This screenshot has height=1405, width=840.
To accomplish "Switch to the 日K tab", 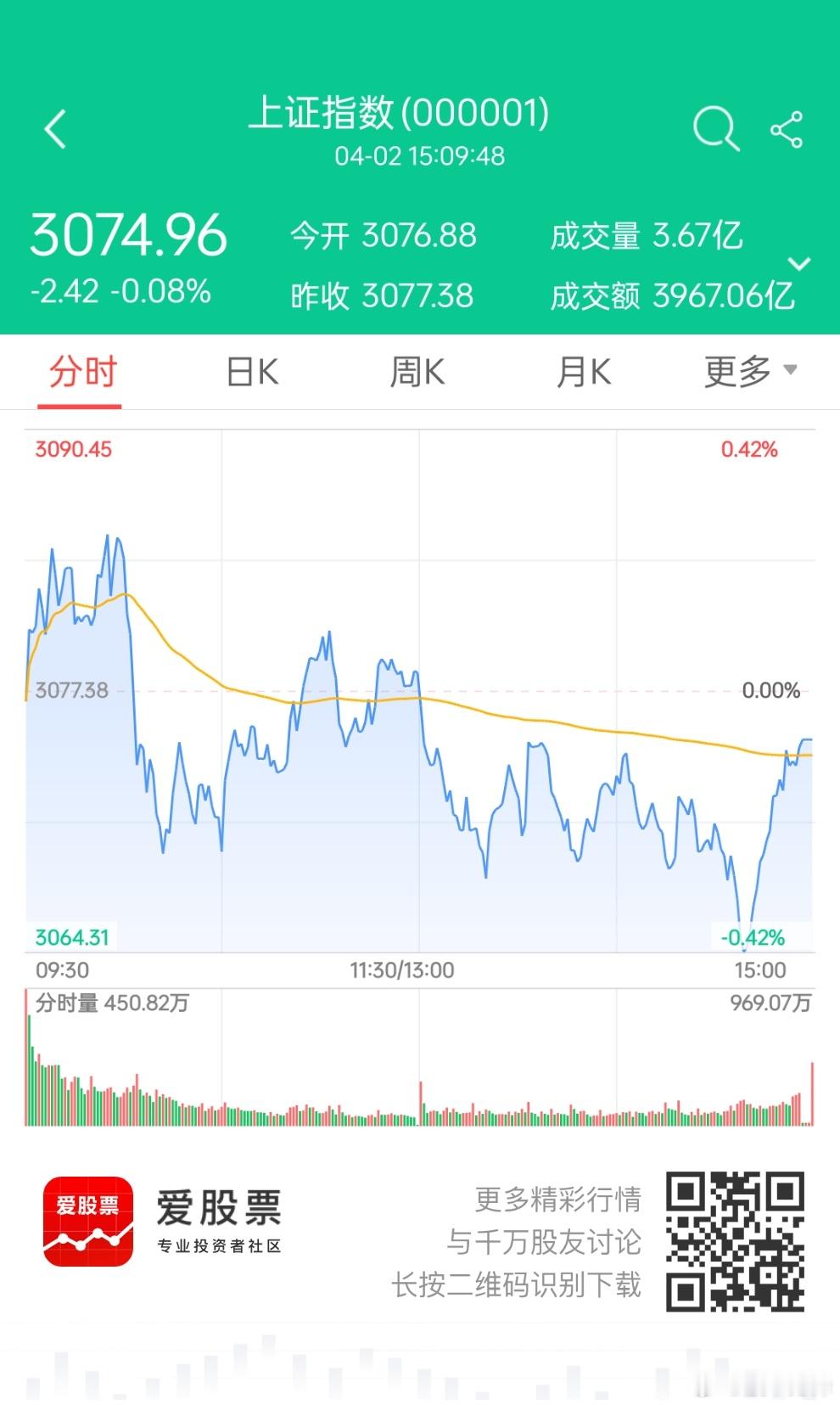I will tap(253, 372).
